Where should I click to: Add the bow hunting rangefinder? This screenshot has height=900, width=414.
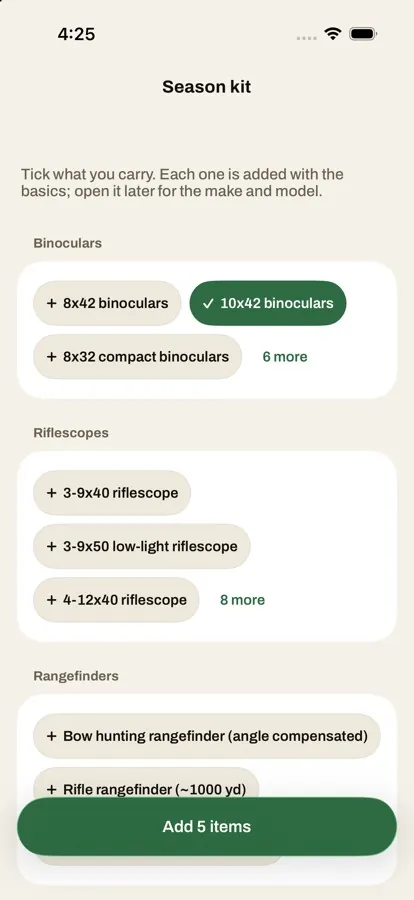[207, 736]
